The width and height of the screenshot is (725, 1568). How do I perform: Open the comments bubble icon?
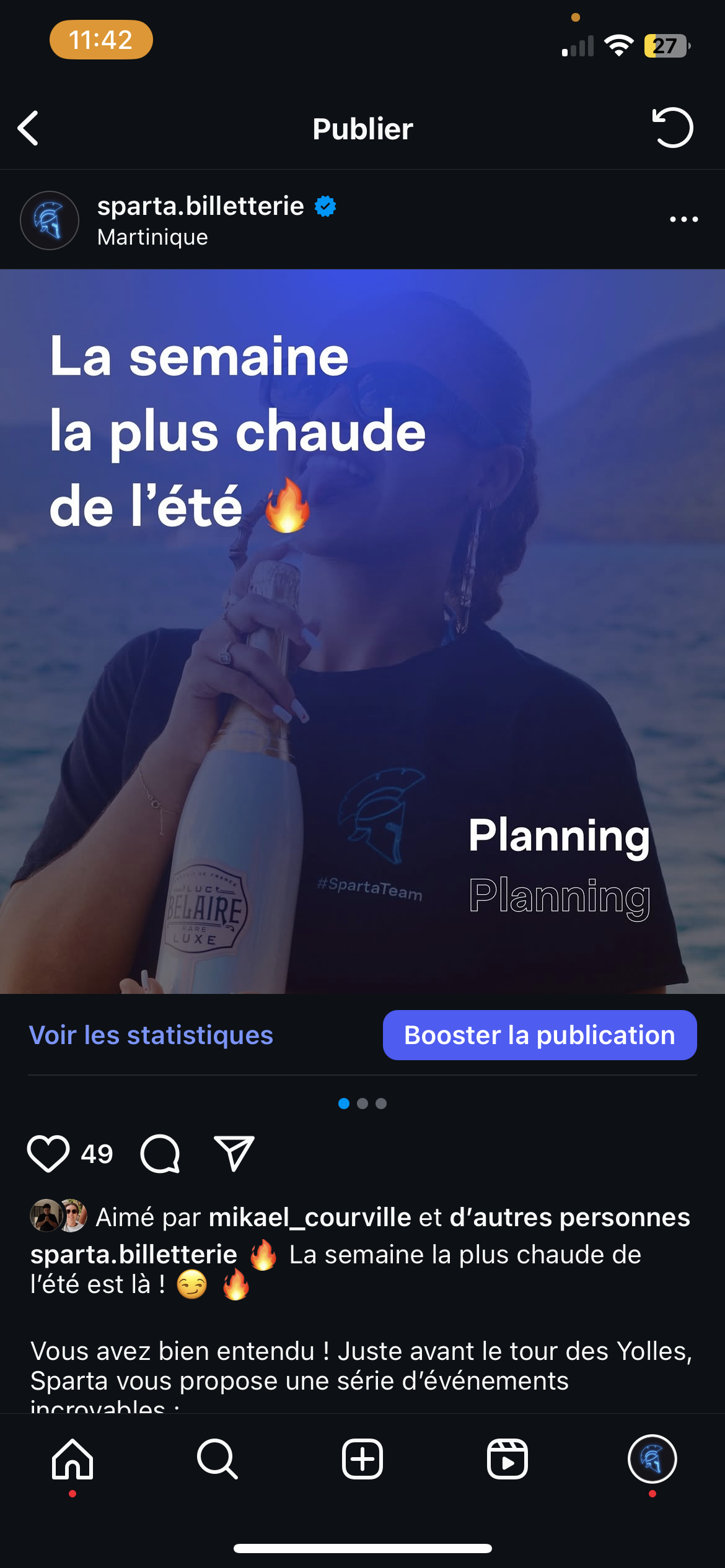[160, 1154]
